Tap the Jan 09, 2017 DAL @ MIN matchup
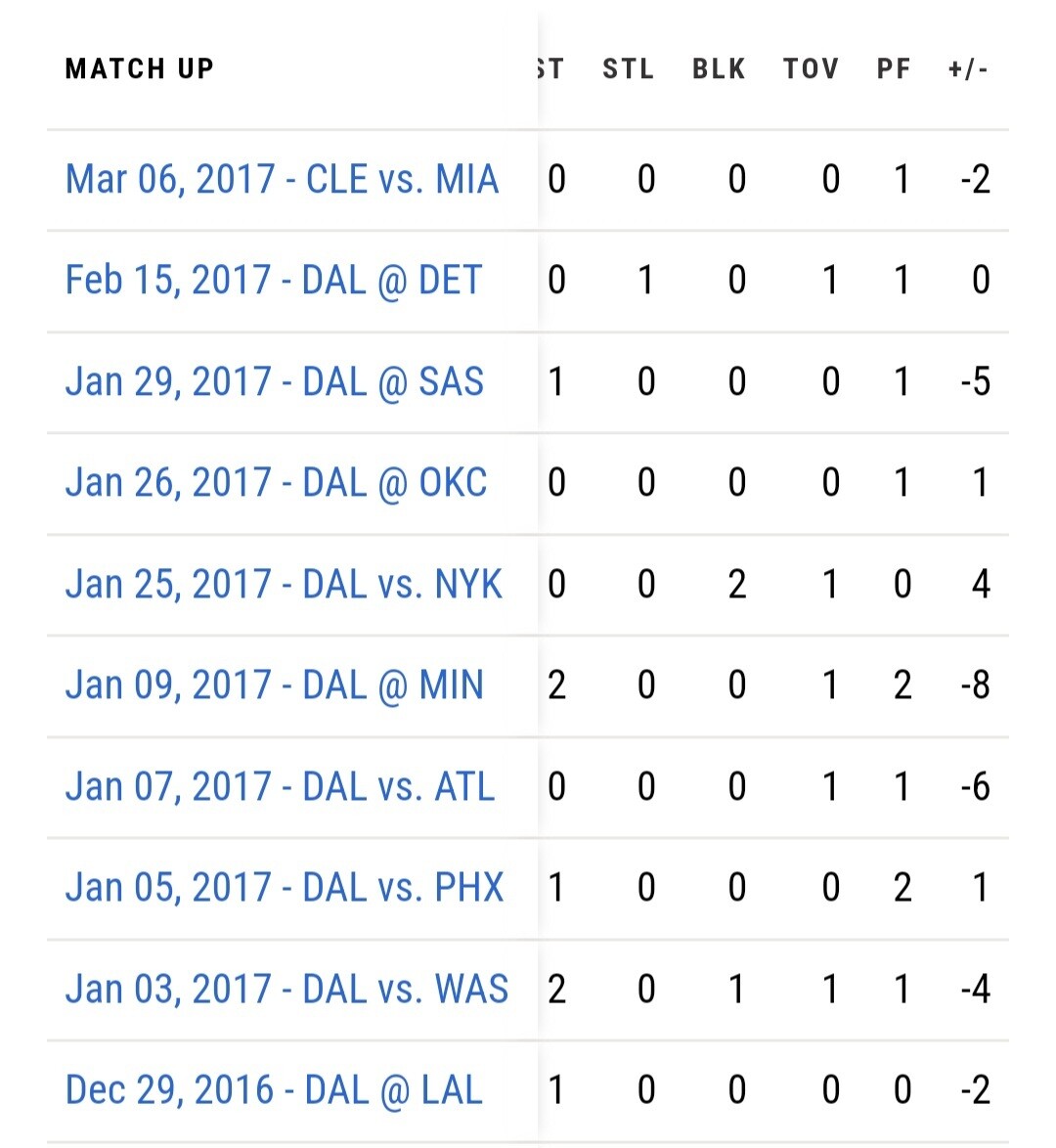1056x1148 pixels. (x=274, y=685)
